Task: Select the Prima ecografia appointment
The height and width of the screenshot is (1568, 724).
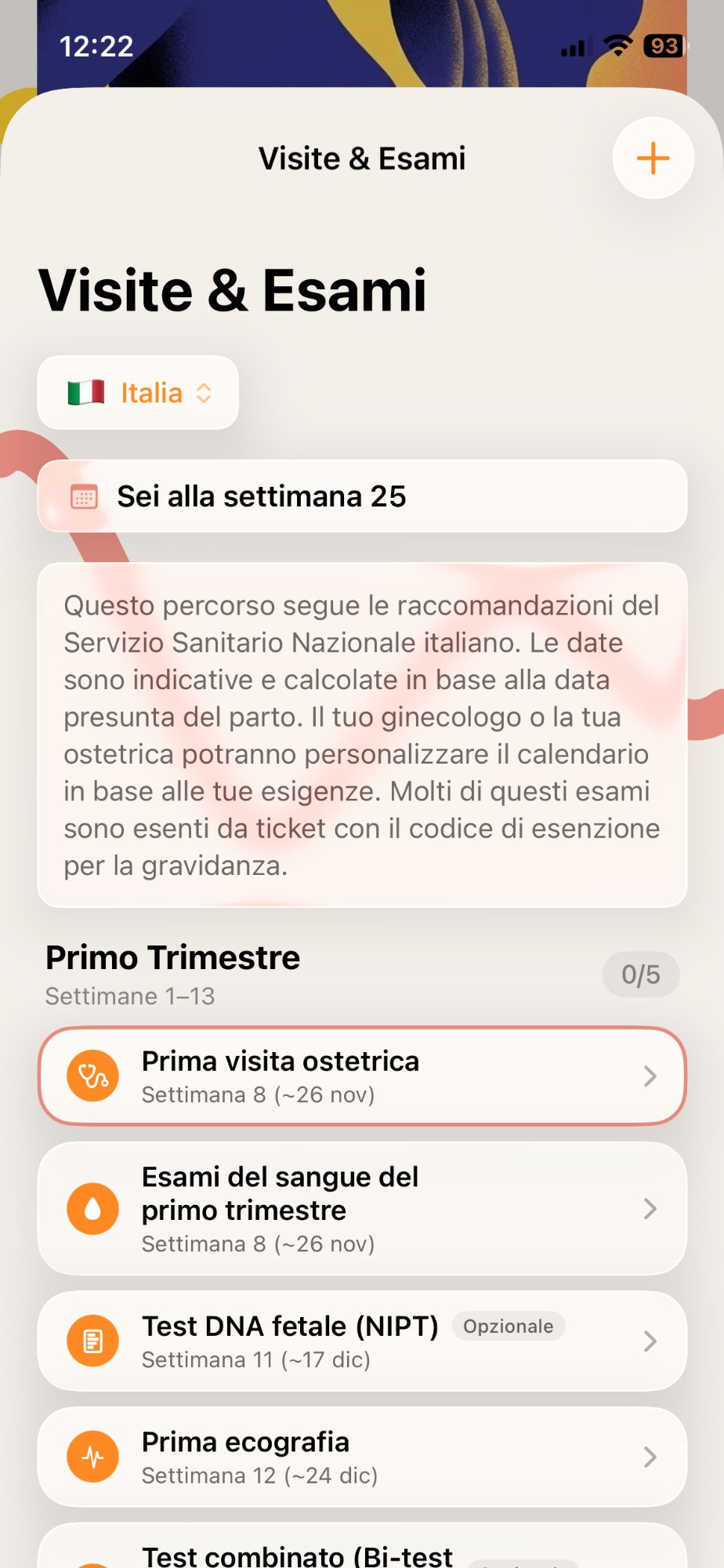Action: 362,1457
